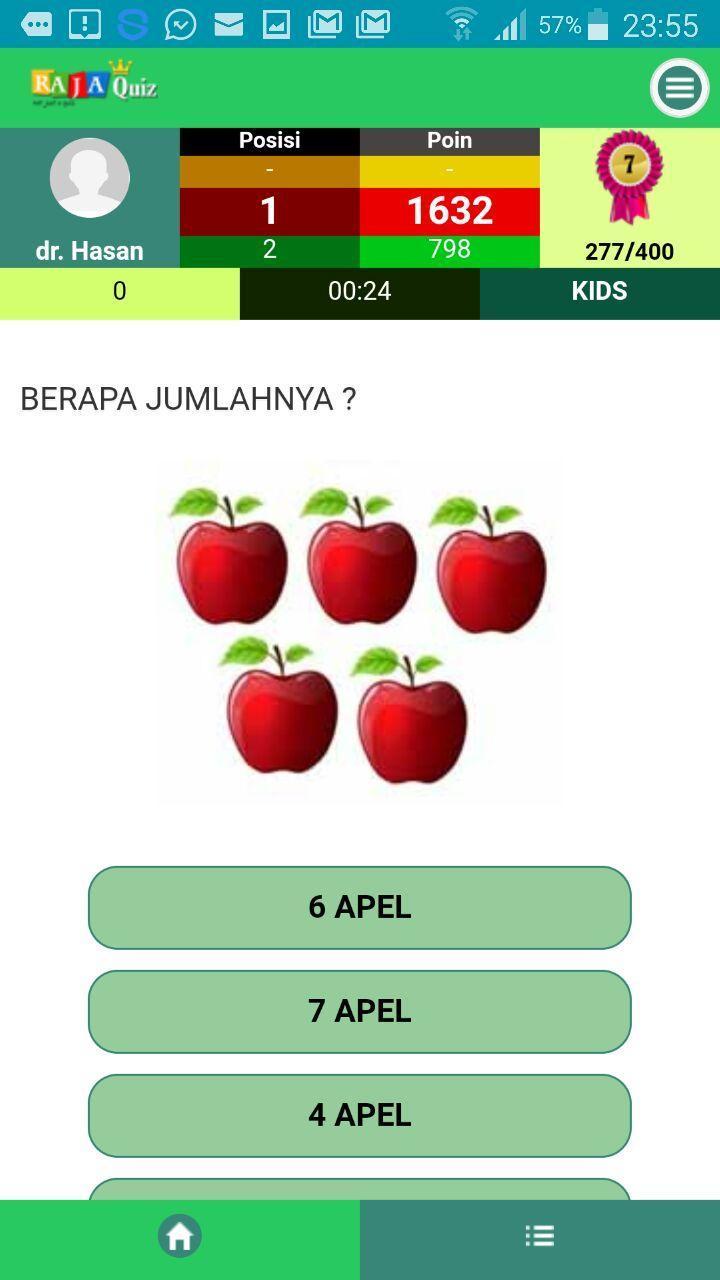Open the hamburger menu
This screenshot has height=1280, width=720.
(x=679, y=88)
